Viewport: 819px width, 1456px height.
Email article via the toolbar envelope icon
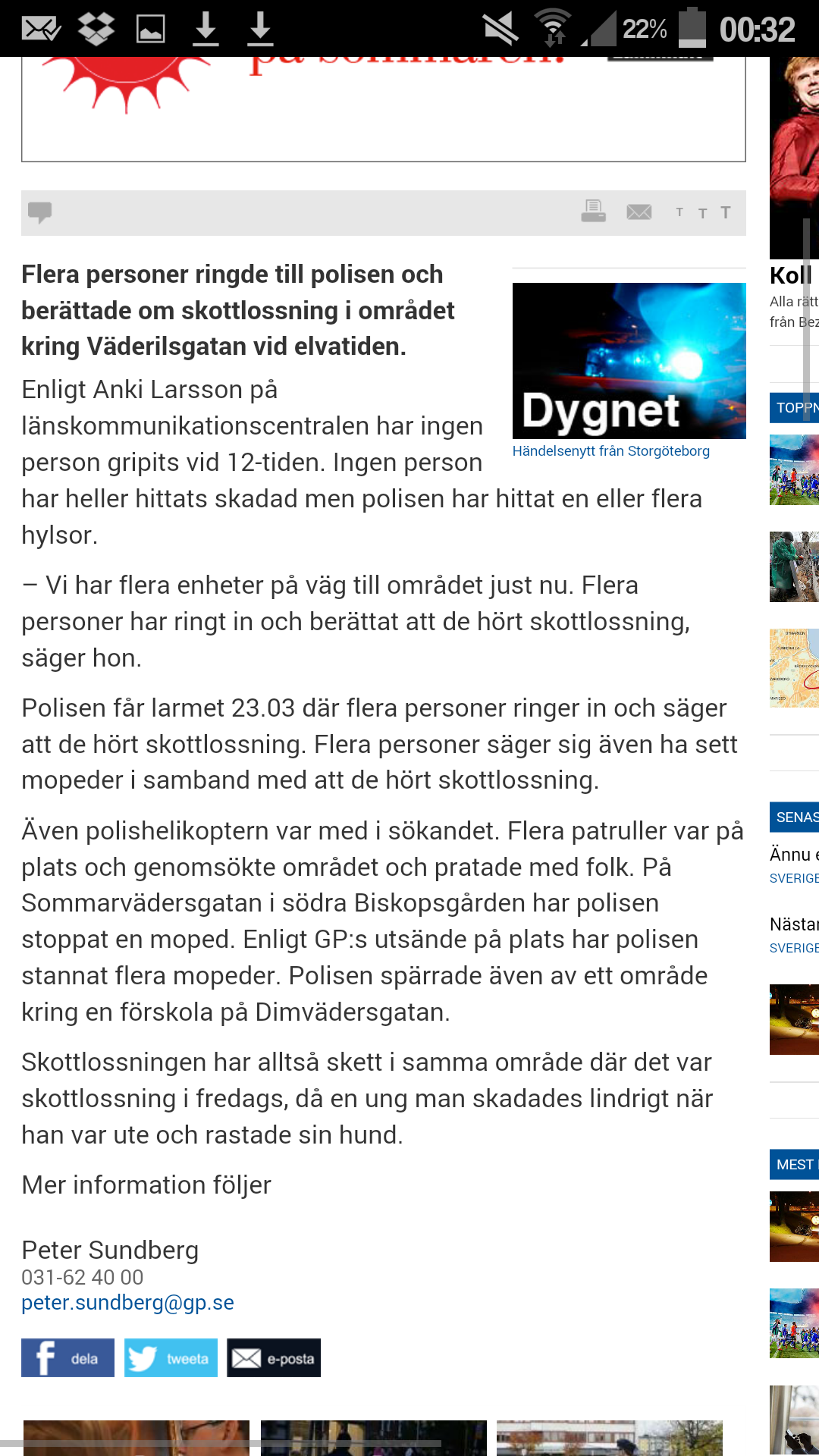point(639,212)
